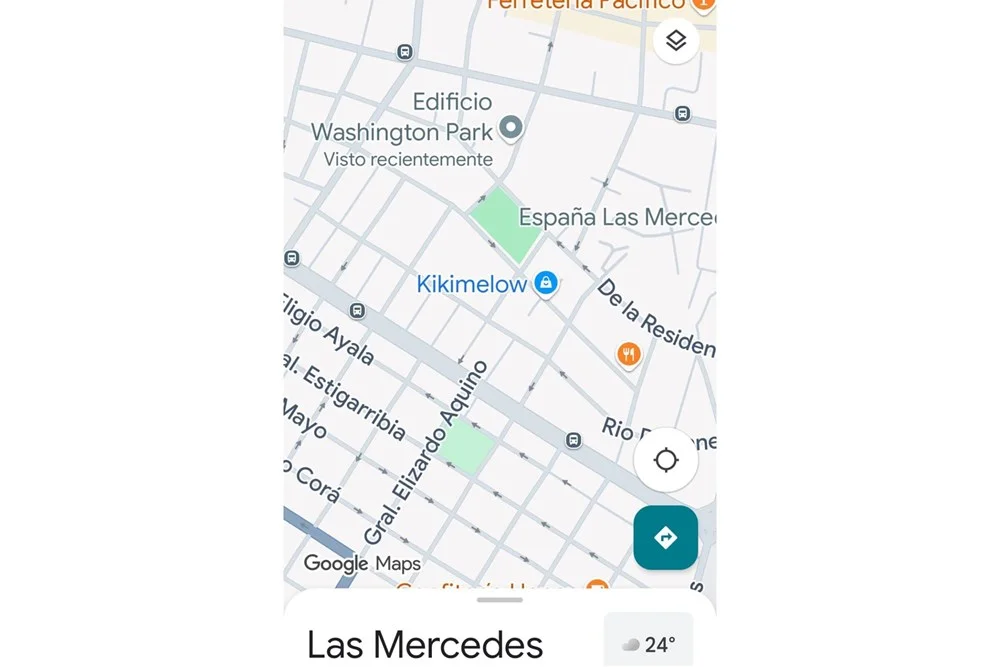Tap the bus stop near Rio street label
Viewport: 1000px width, 667px height.
[x=574, y=440]
